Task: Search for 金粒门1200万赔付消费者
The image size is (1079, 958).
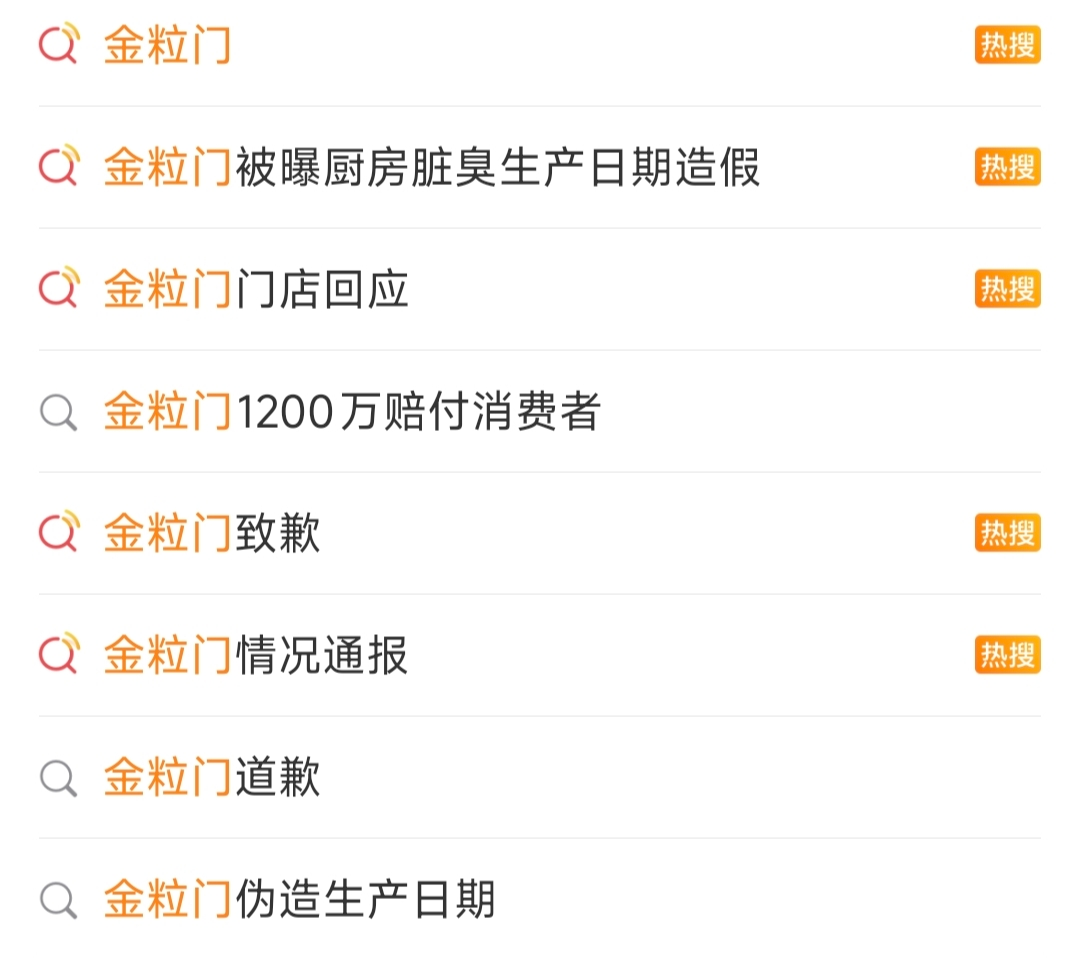Action: pos(351,412)
